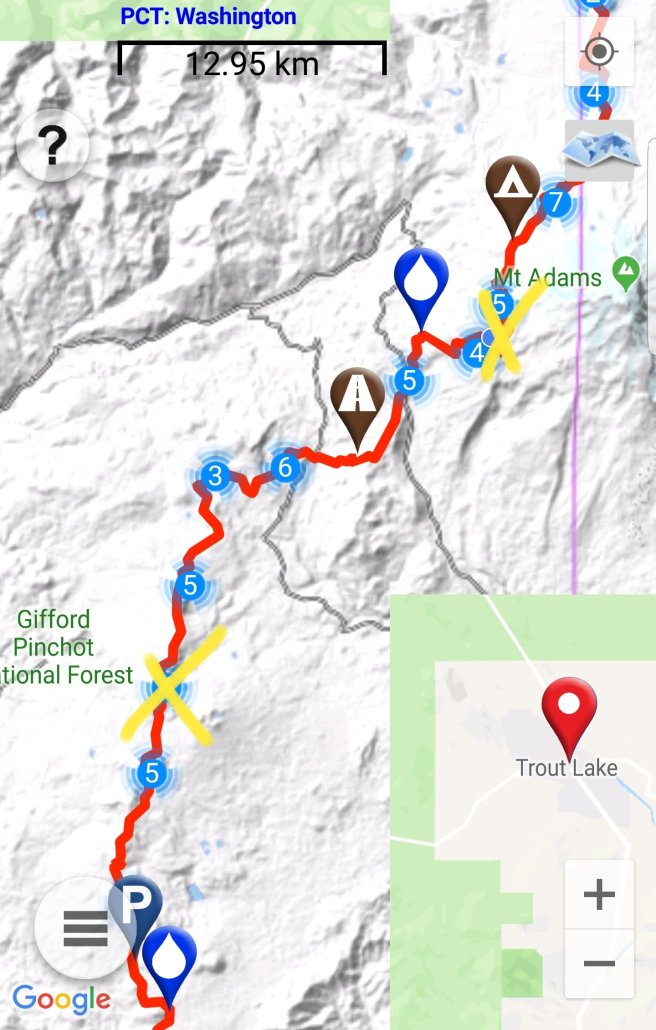Zoom out of the map
This screenshot has width=656, height=1030.
[x=599, y=964]
